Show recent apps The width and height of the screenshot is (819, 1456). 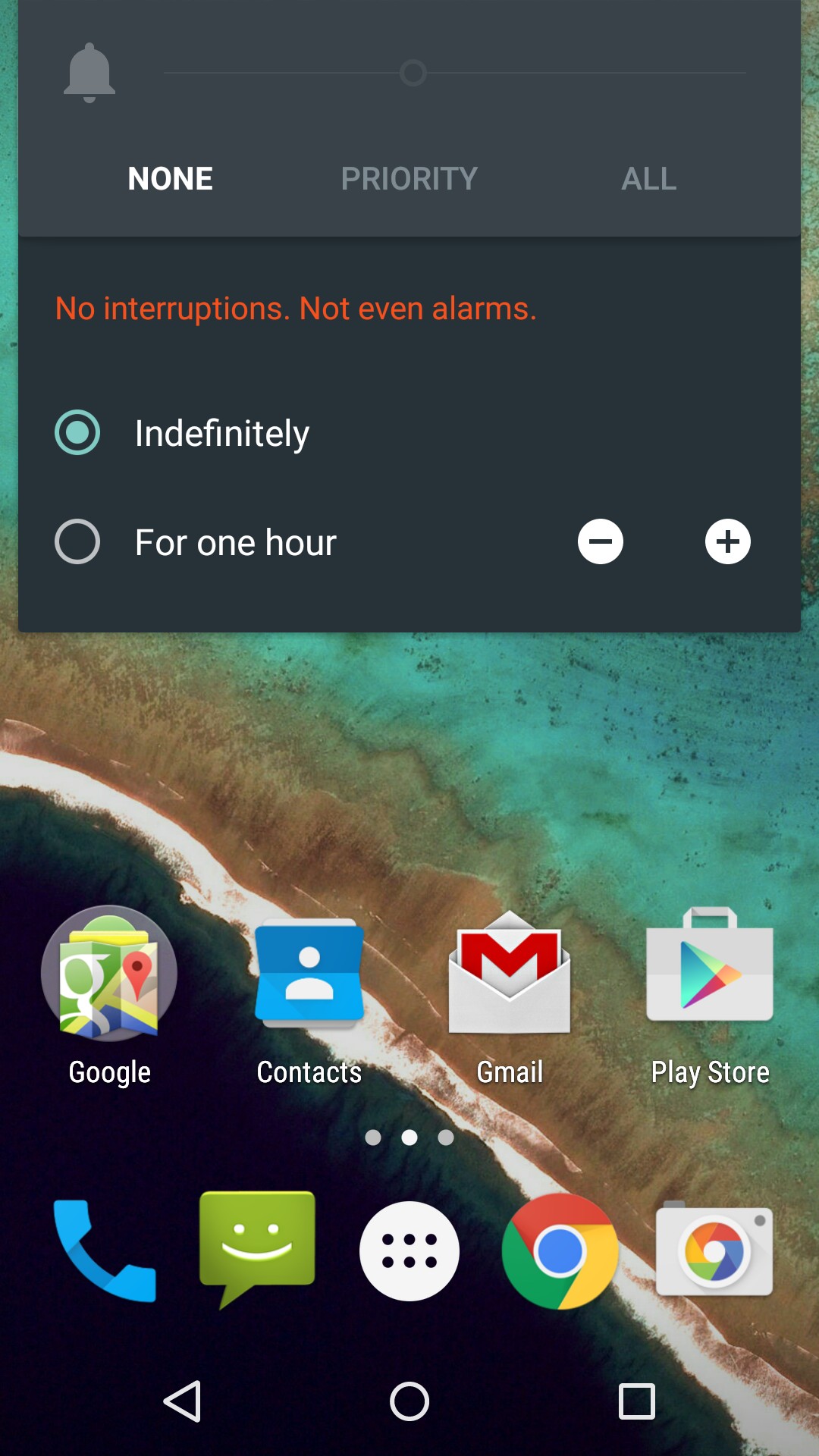coord(637,1401)
